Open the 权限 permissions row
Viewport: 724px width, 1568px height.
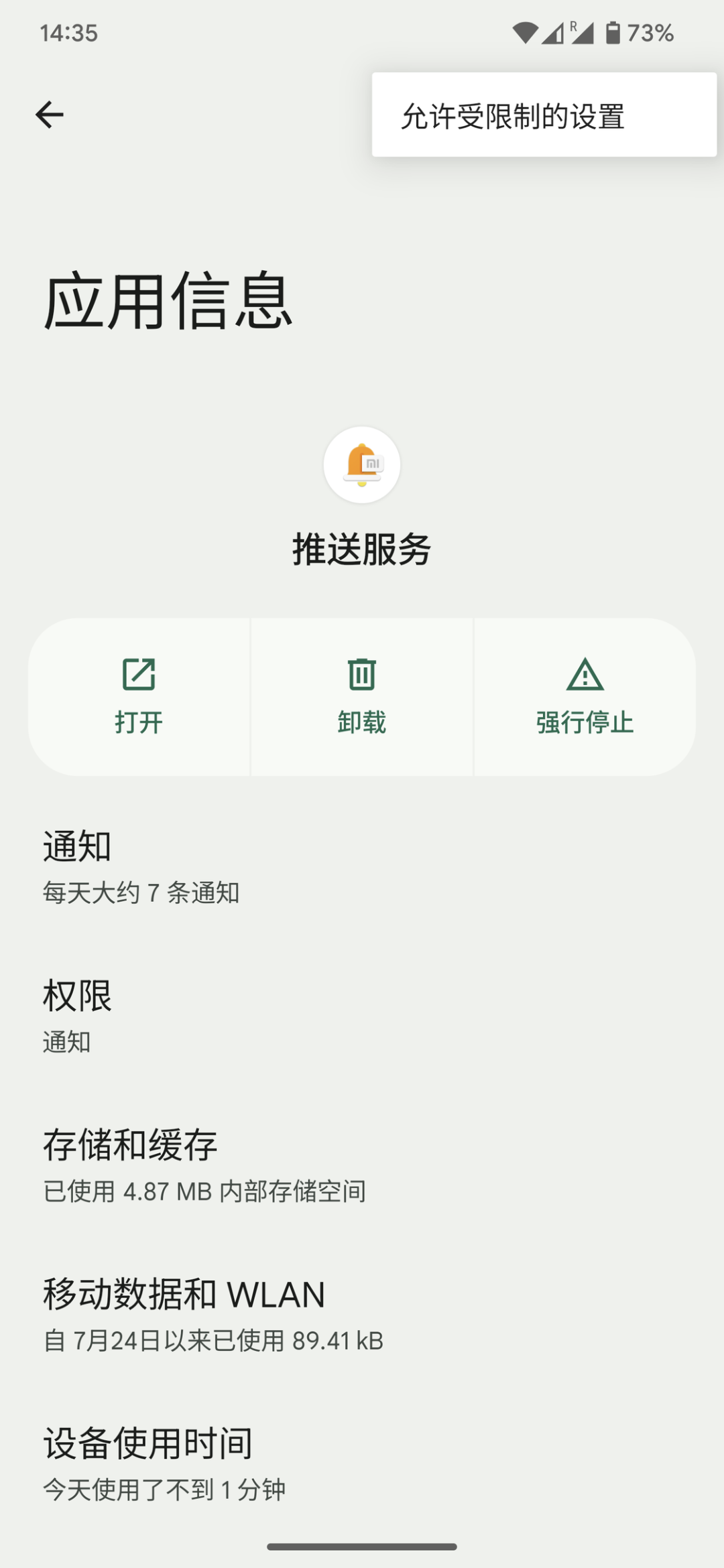point(362,1016)
